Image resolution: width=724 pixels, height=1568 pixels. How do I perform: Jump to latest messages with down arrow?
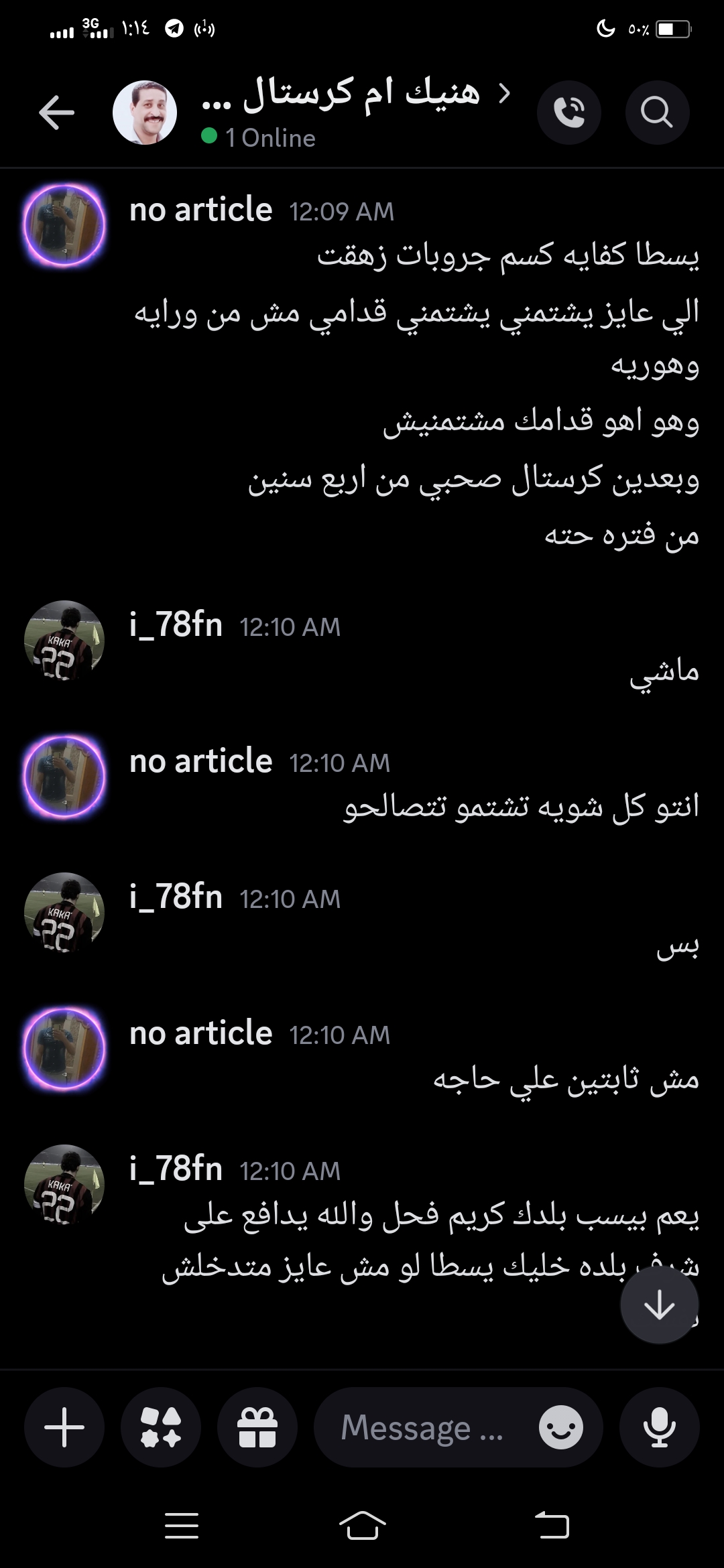659,1305
